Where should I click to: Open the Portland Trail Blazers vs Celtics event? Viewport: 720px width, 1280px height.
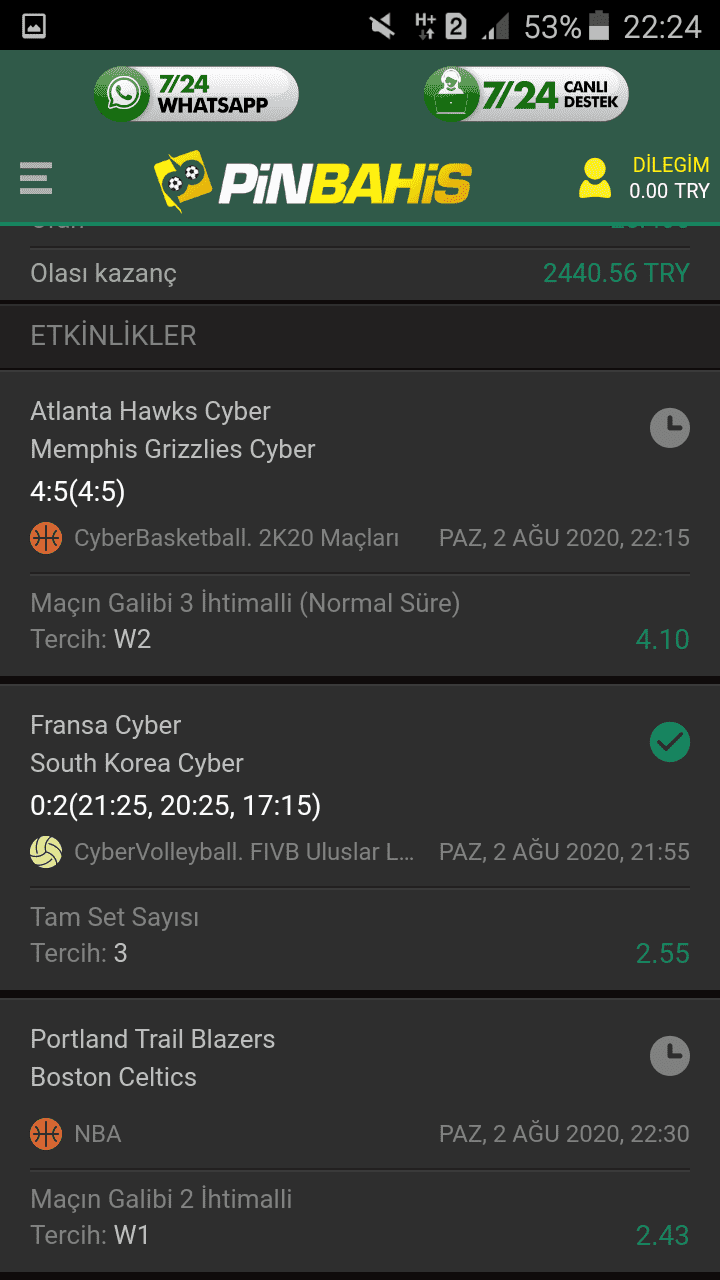[x=360, y=1136]
